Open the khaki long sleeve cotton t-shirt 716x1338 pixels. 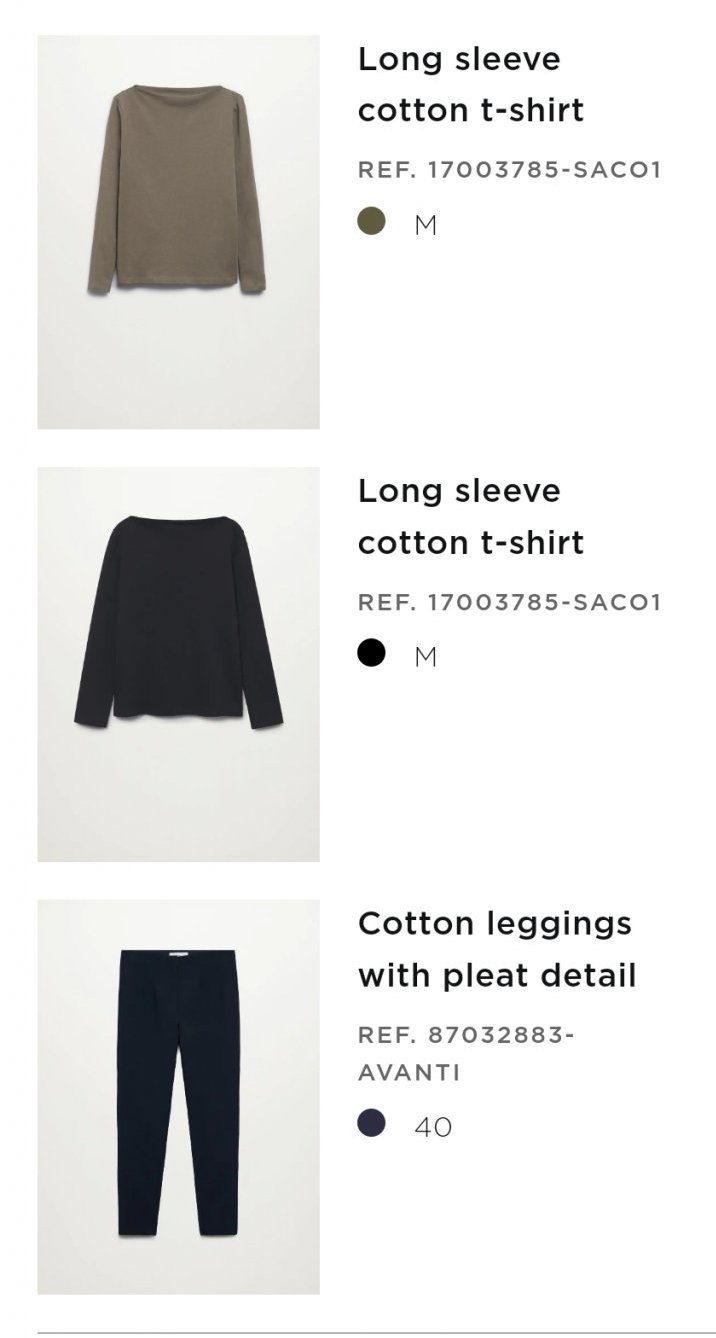(178, 232)
